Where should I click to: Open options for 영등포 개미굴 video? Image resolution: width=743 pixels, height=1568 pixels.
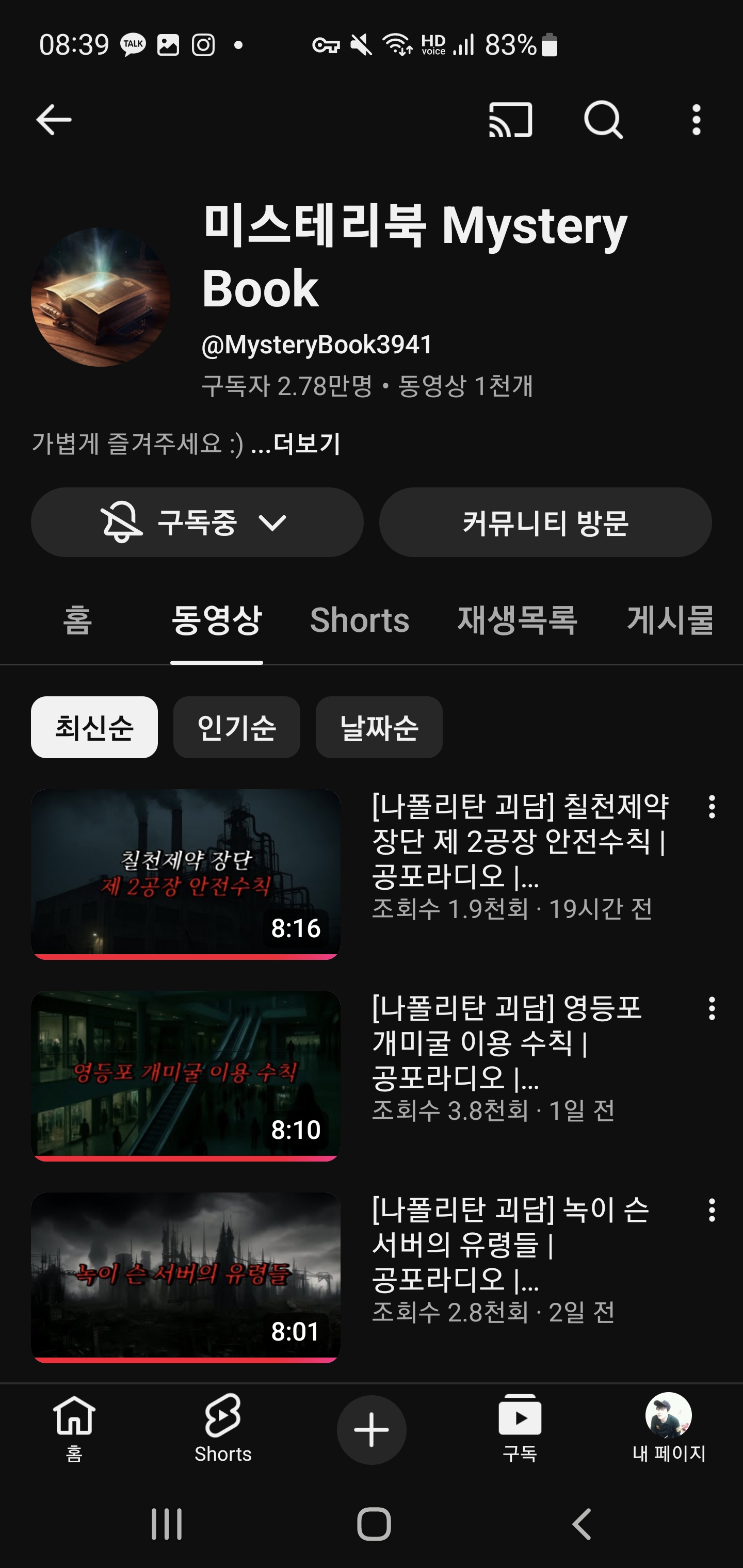(712, 1009)
